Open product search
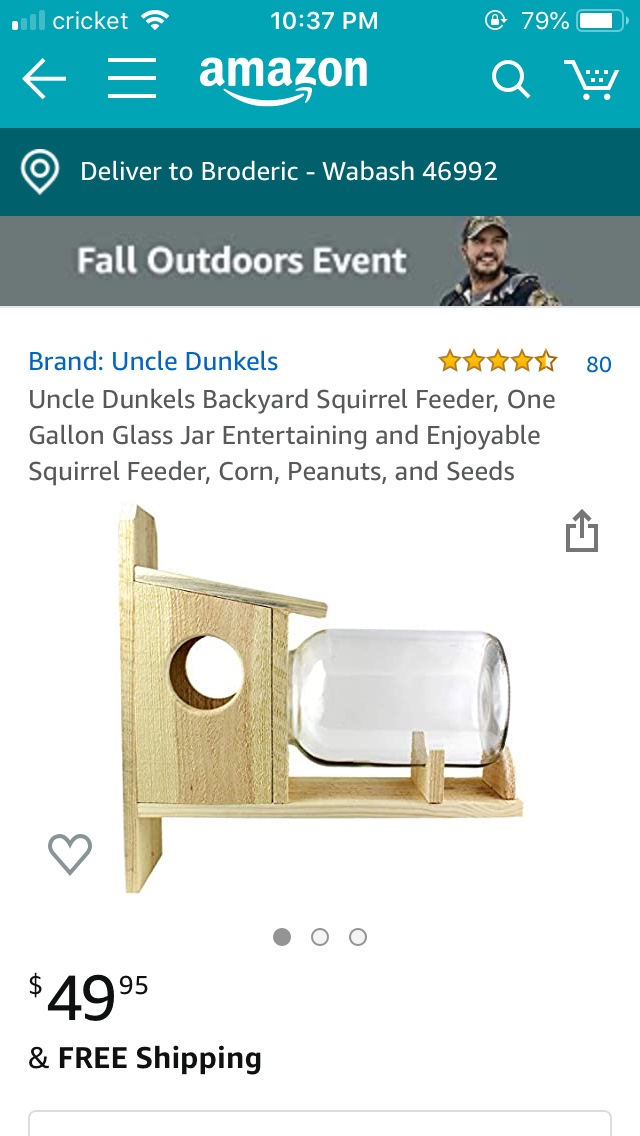This screenshot has width=640, height=1136. click(x=510, y=79)
